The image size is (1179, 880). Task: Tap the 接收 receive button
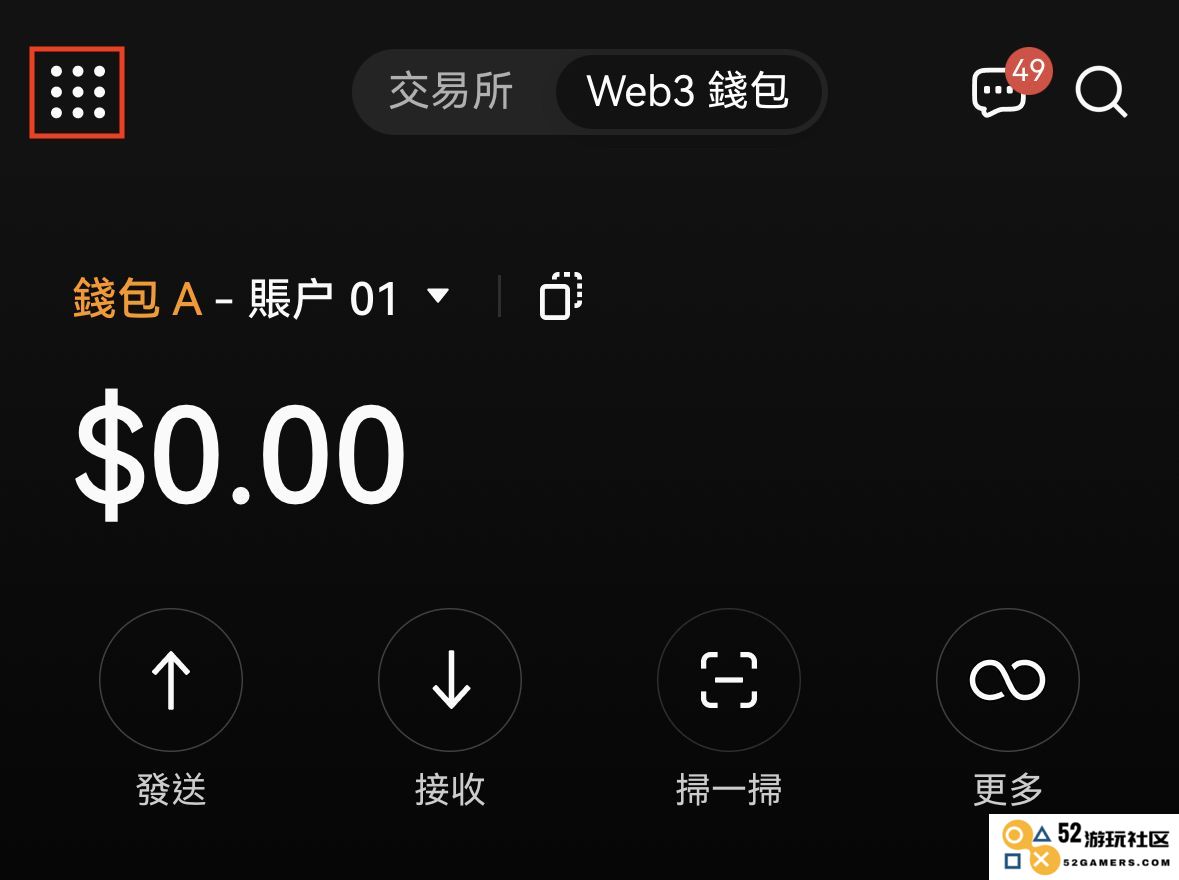pos(450,680)
